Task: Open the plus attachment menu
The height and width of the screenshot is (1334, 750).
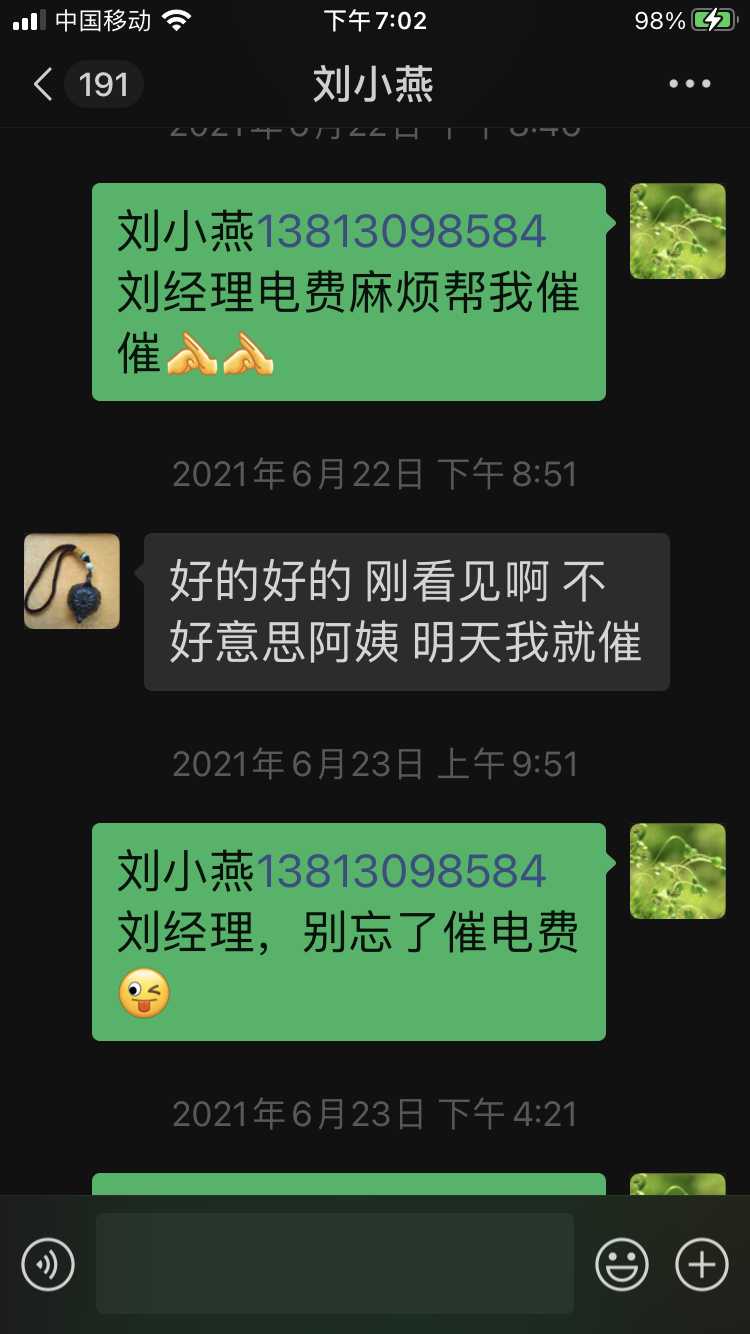Action: pos(701,1264)
